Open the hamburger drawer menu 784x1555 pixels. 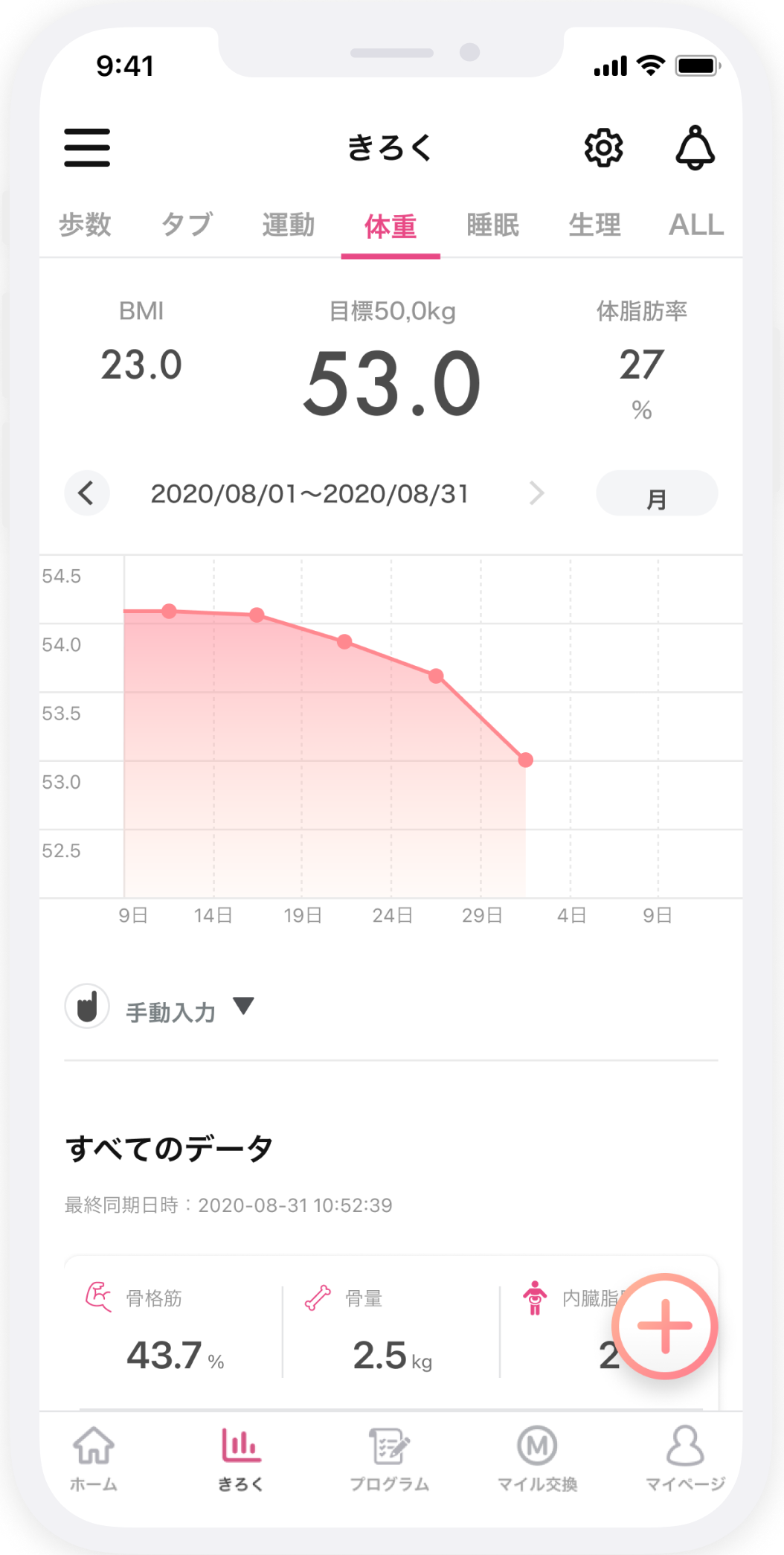(x=87, y=147)
